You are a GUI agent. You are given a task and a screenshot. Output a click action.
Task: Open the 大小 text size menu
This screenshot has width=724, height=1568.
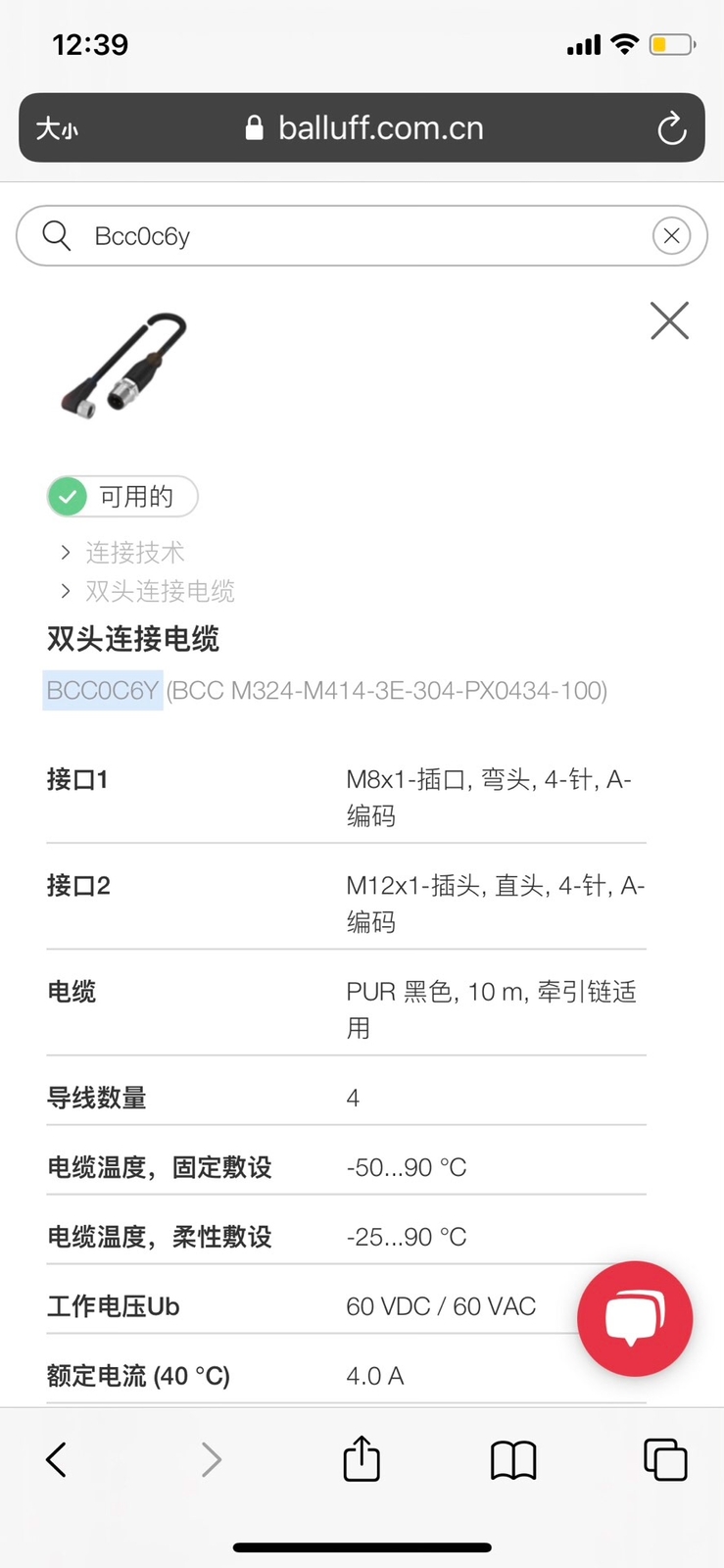(x=57, y=128)
